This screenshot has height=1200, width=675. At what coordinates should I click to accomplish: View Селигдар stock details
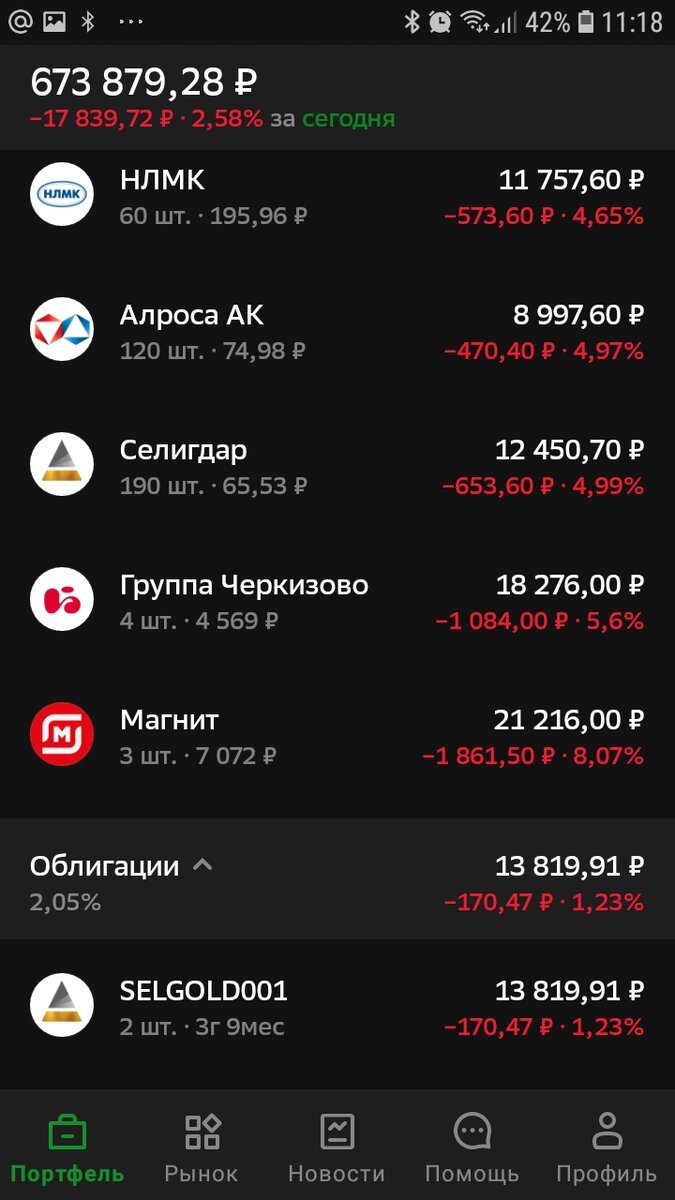(337, 467)
